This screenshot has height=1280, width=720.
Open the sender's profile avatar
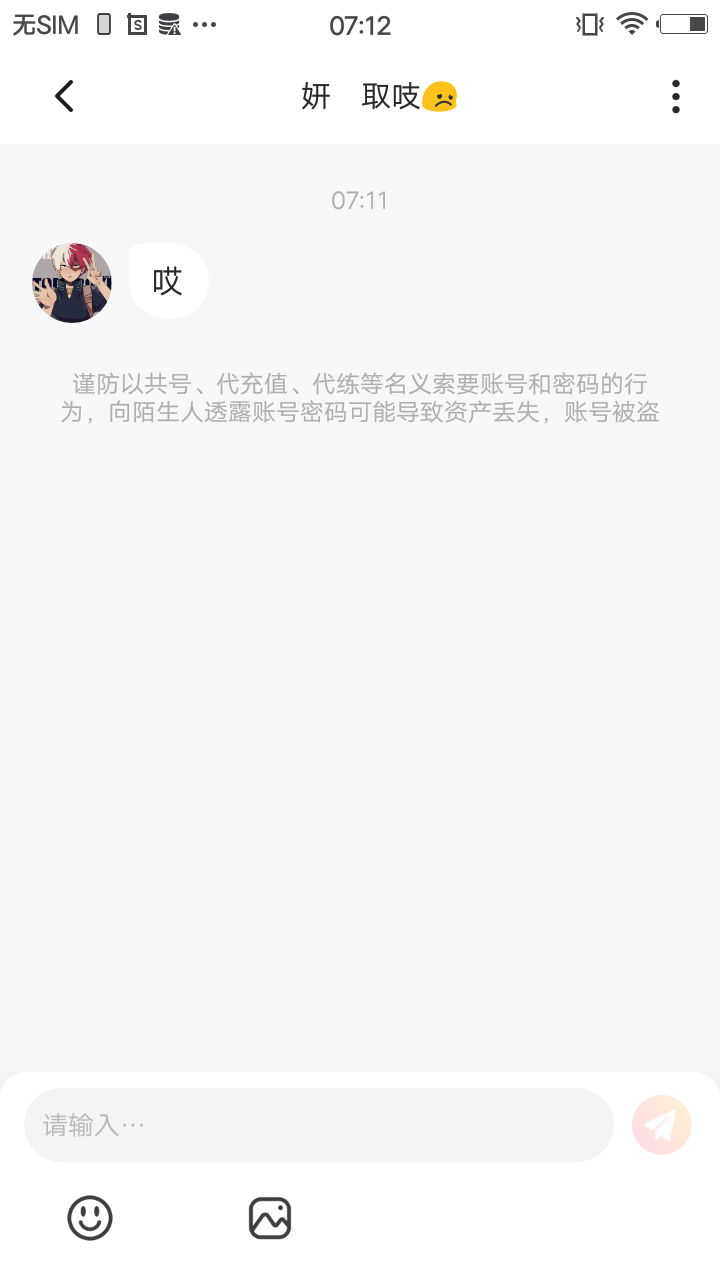[72, 282]
